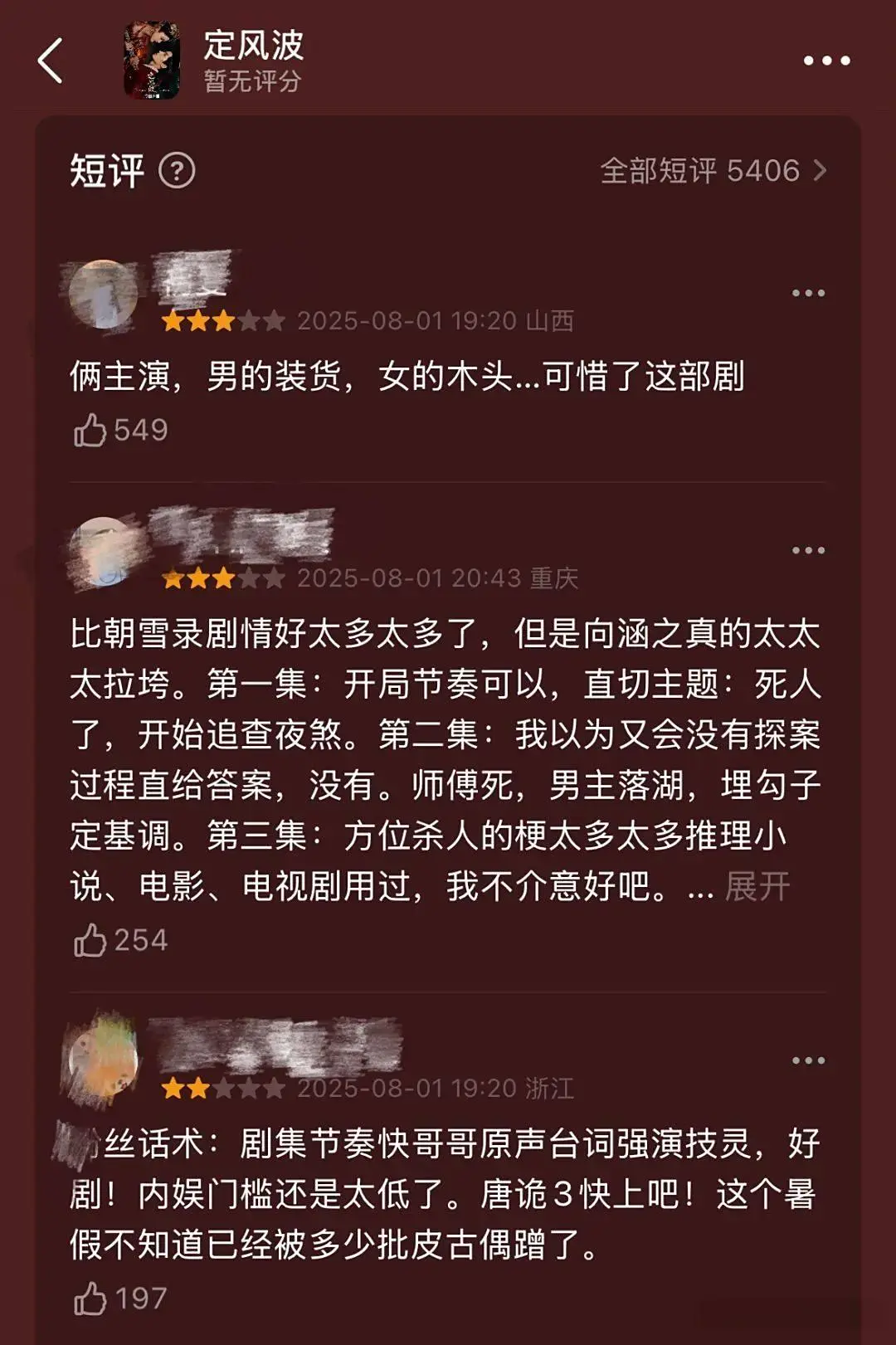The height and width of the screenshot is (1345, 896).
Task: Open more options on the 重庆 review
Action: click(808, 550)
